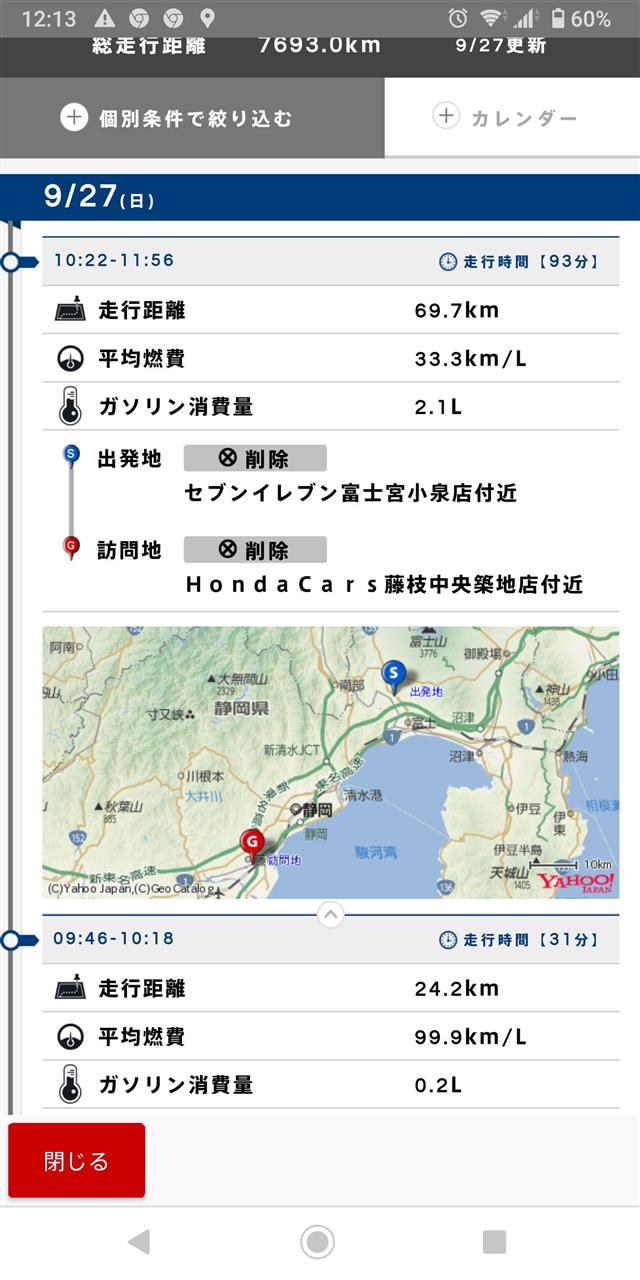Delete the 出発地 departure location

click(255, 459)
